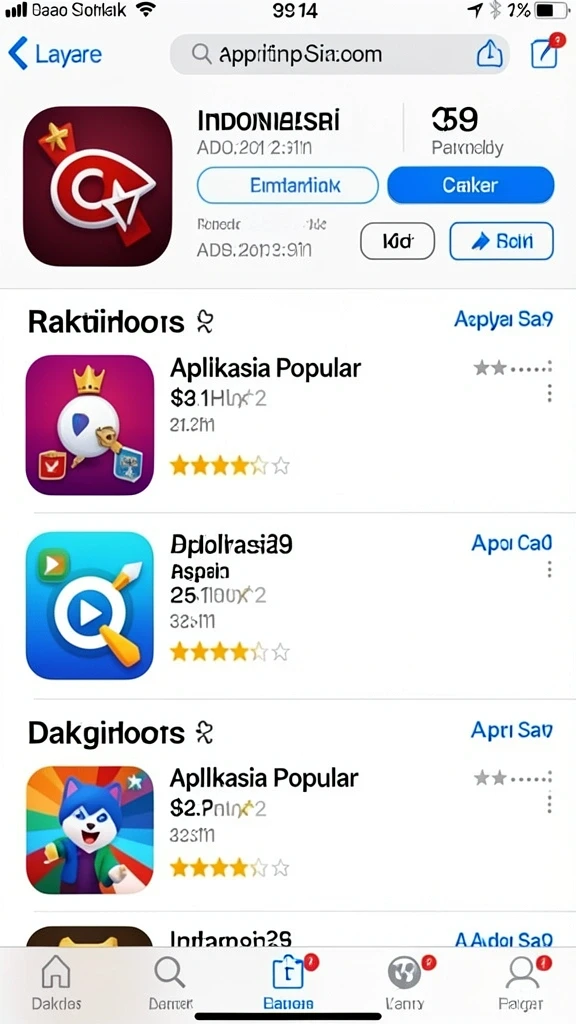Tap the AppritinpSia:com search field
The image size is (576, 1024).
tap(339, 54)
